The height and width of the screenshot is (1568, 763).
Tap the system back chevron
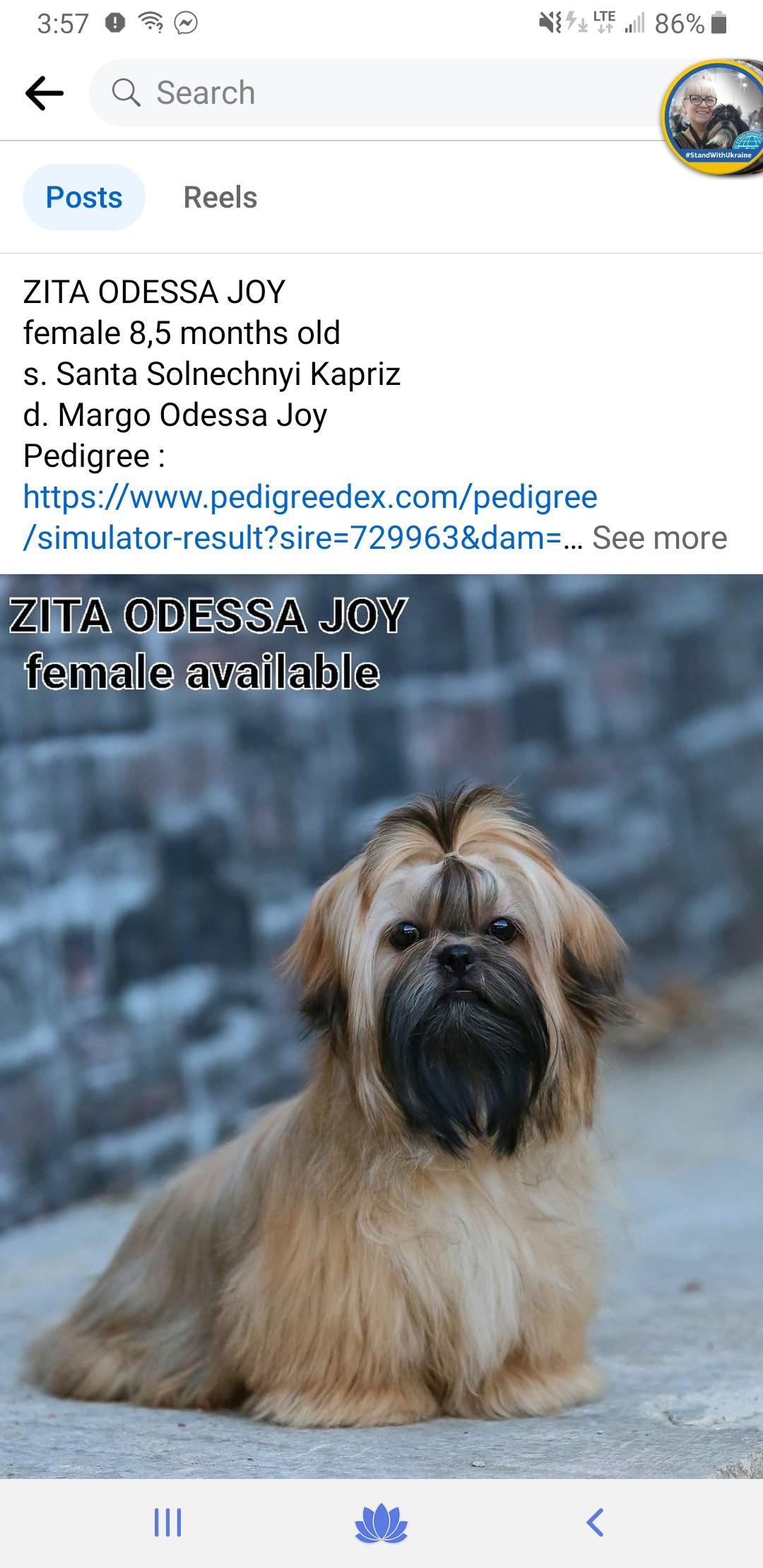point(595,1522)
